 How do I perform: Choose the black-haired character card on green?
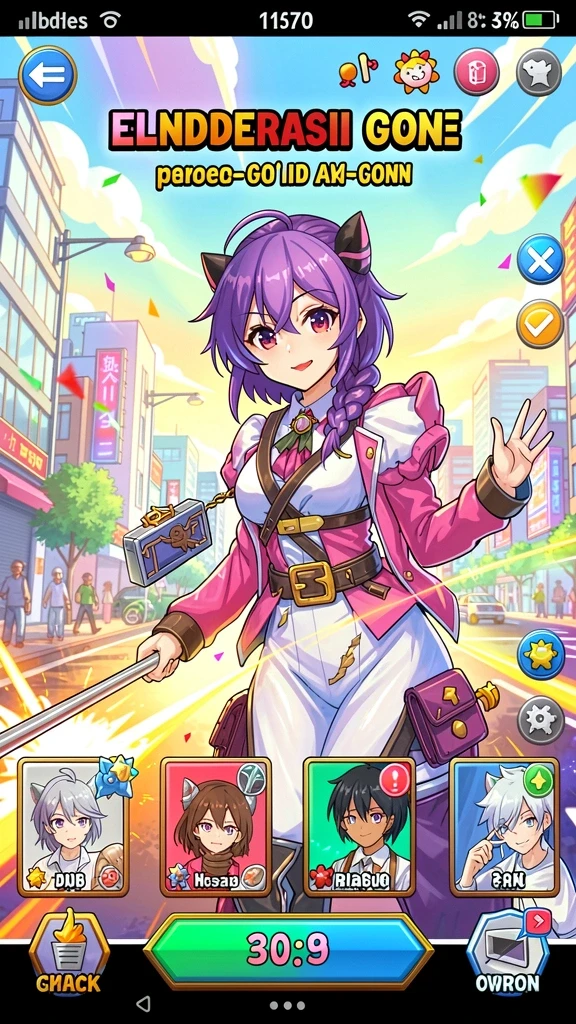359,827
